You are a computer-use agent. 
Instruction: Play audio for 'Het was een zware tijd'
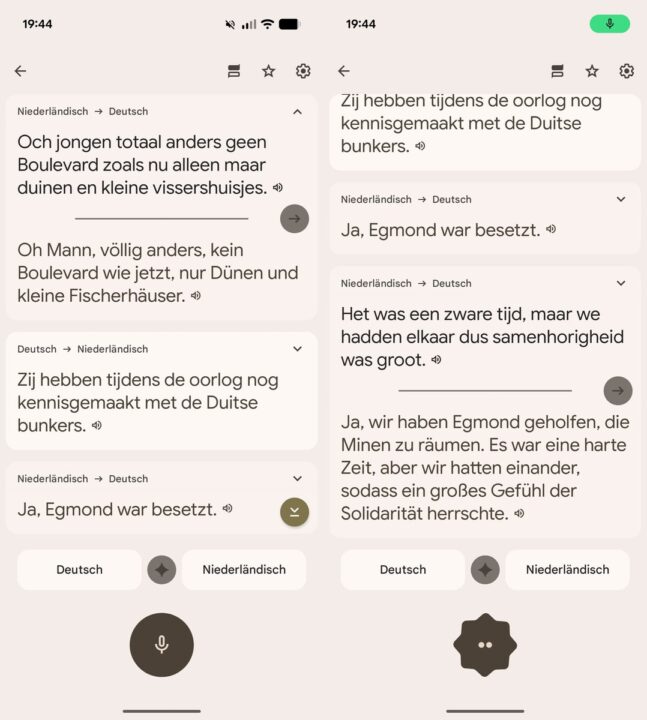[x=436, y=360]
